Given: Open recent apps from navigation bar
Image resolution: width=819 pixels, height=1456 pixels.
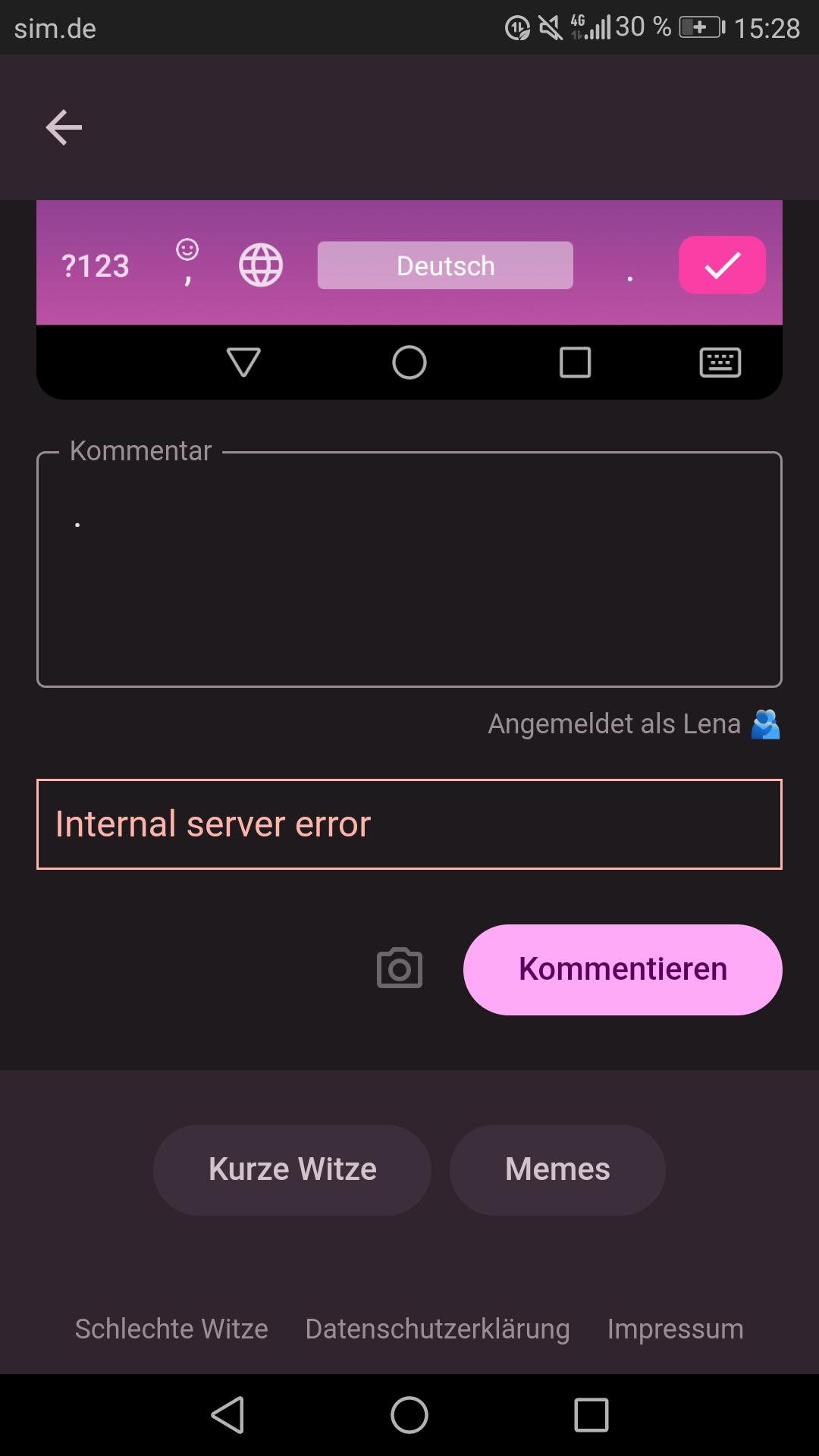Looking at the screenshot, I should pos(591,1415).
